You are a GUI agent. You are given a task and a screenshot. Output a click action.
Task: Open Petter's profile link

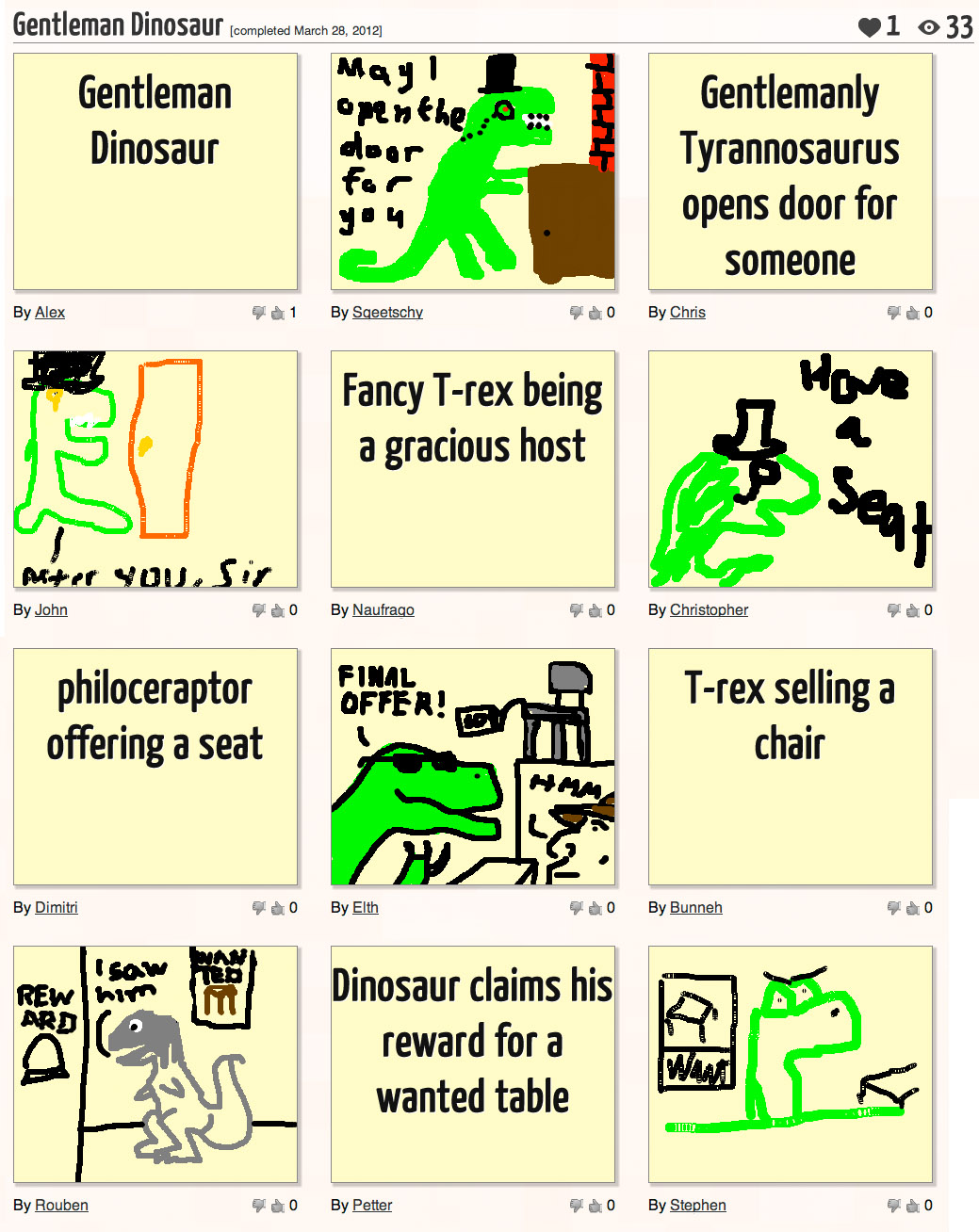click(x=372, y=1206)
